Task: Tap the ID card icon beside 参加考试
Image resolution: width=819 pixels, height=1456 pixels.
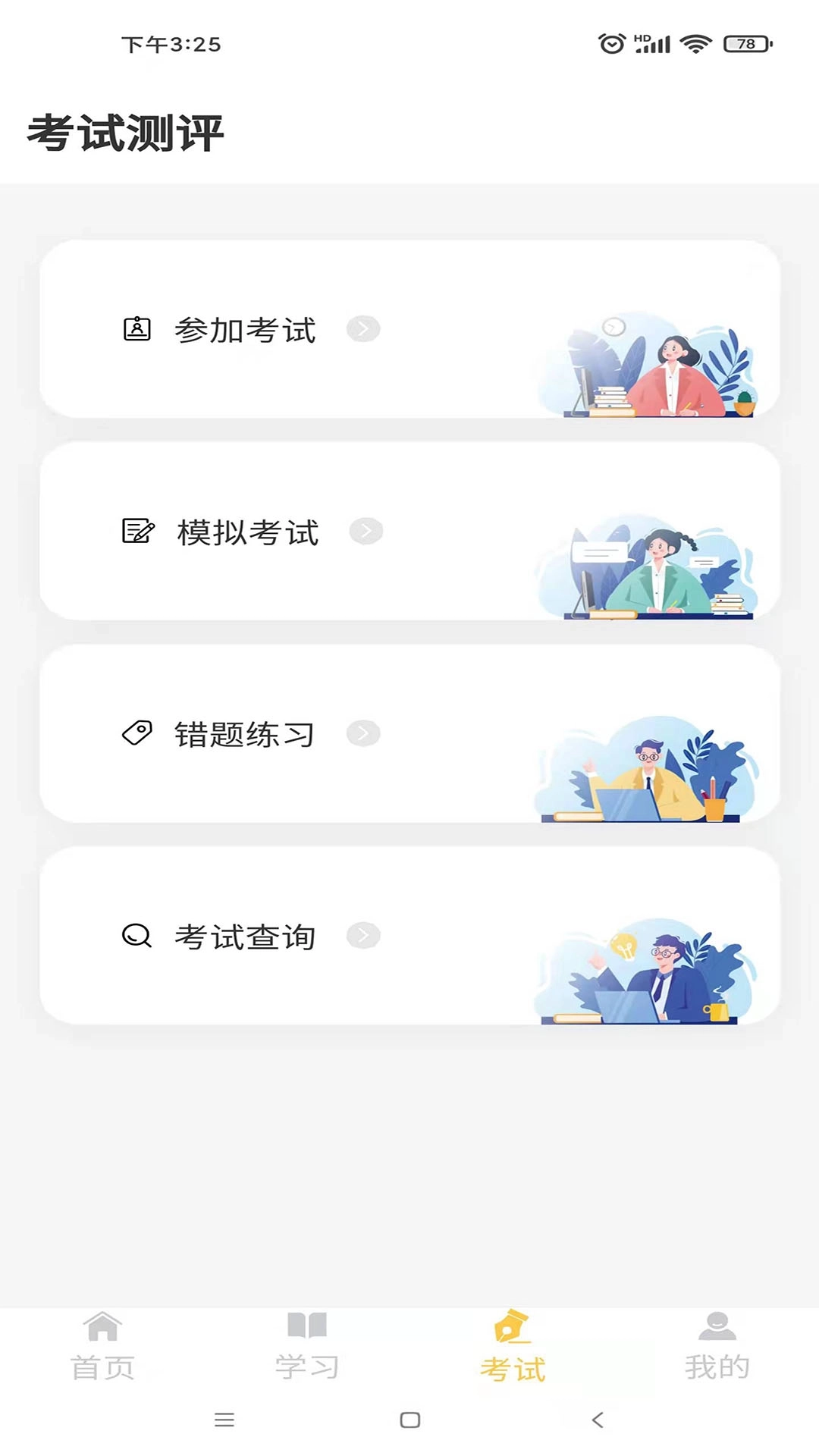Action: [137, 330]
